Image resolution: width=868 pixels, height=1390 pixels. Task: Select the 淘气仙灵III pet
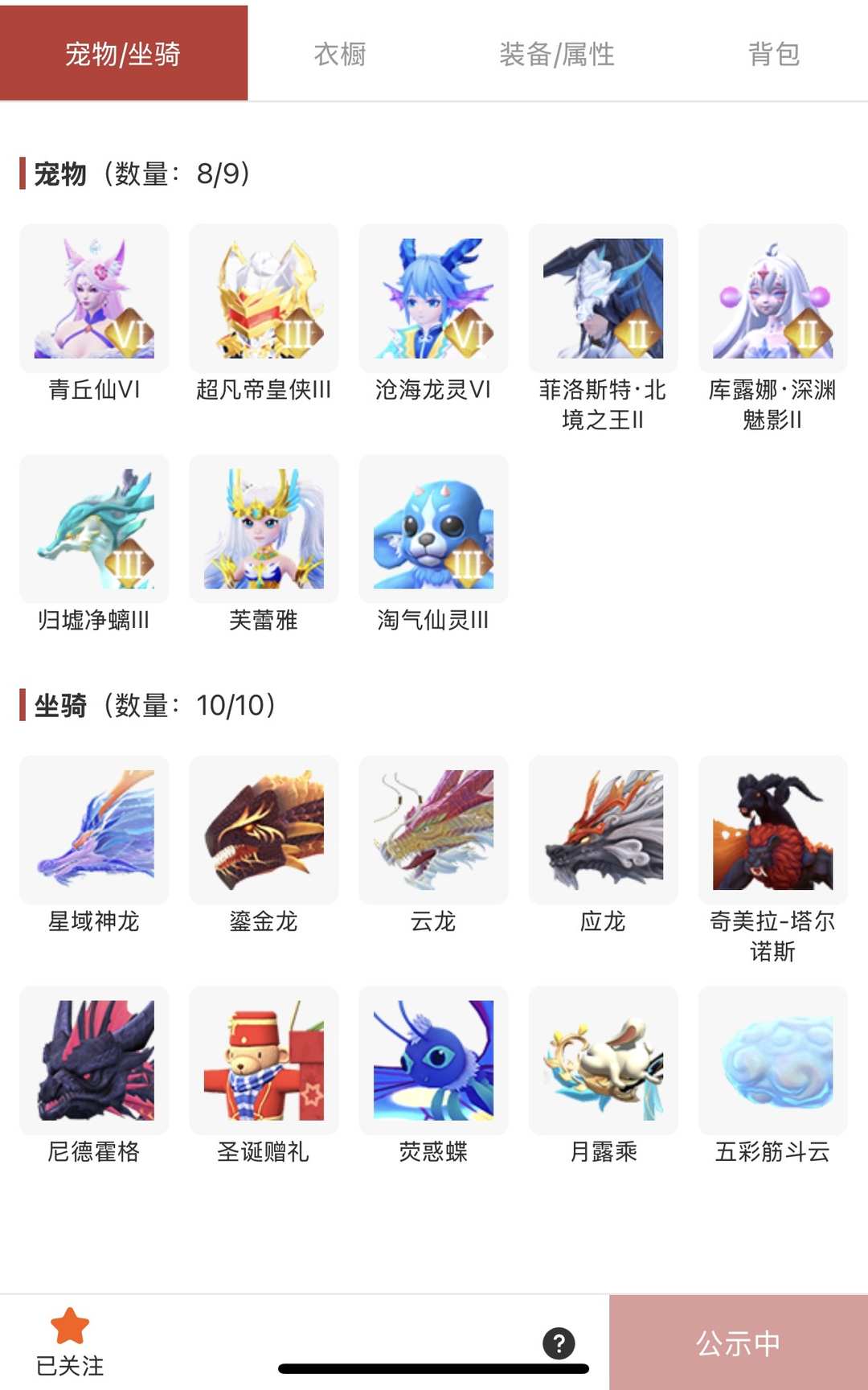click(433, 529)
